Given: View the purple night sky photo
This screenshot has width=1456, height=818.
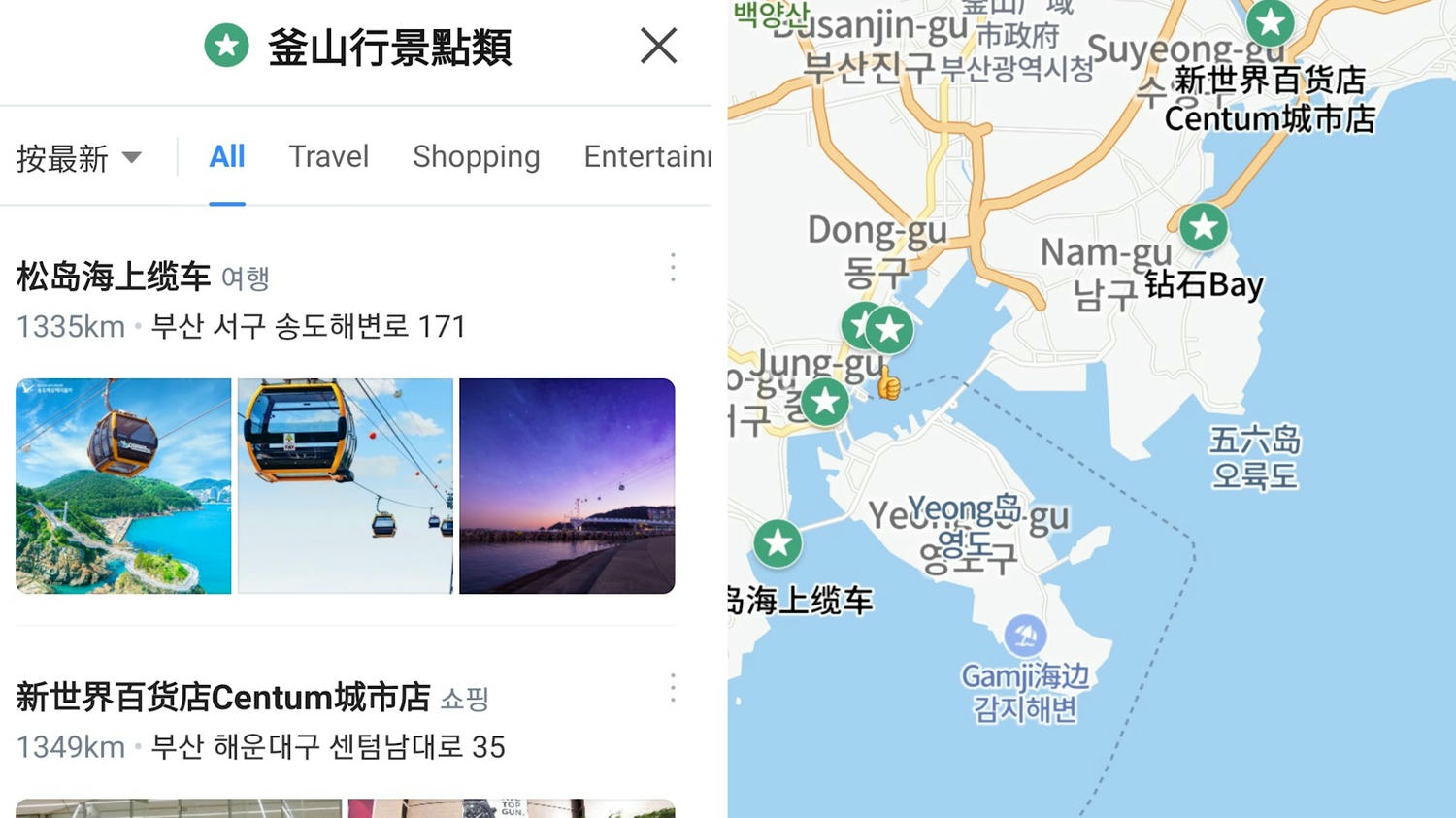Looking at the screenshot, I should (567, 486).
